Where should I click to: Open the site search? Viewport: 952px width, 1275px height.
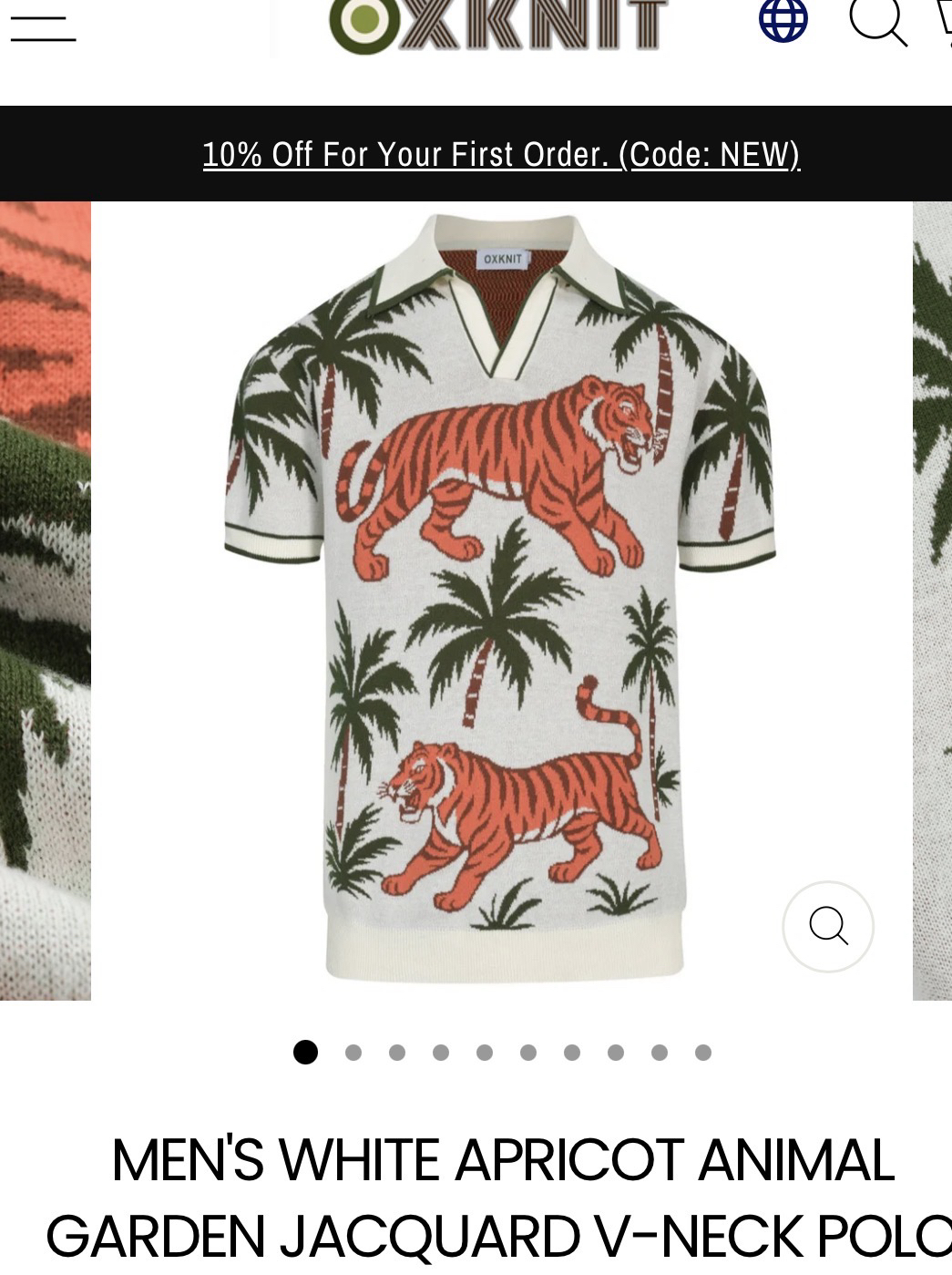click(x=877, y=21)
